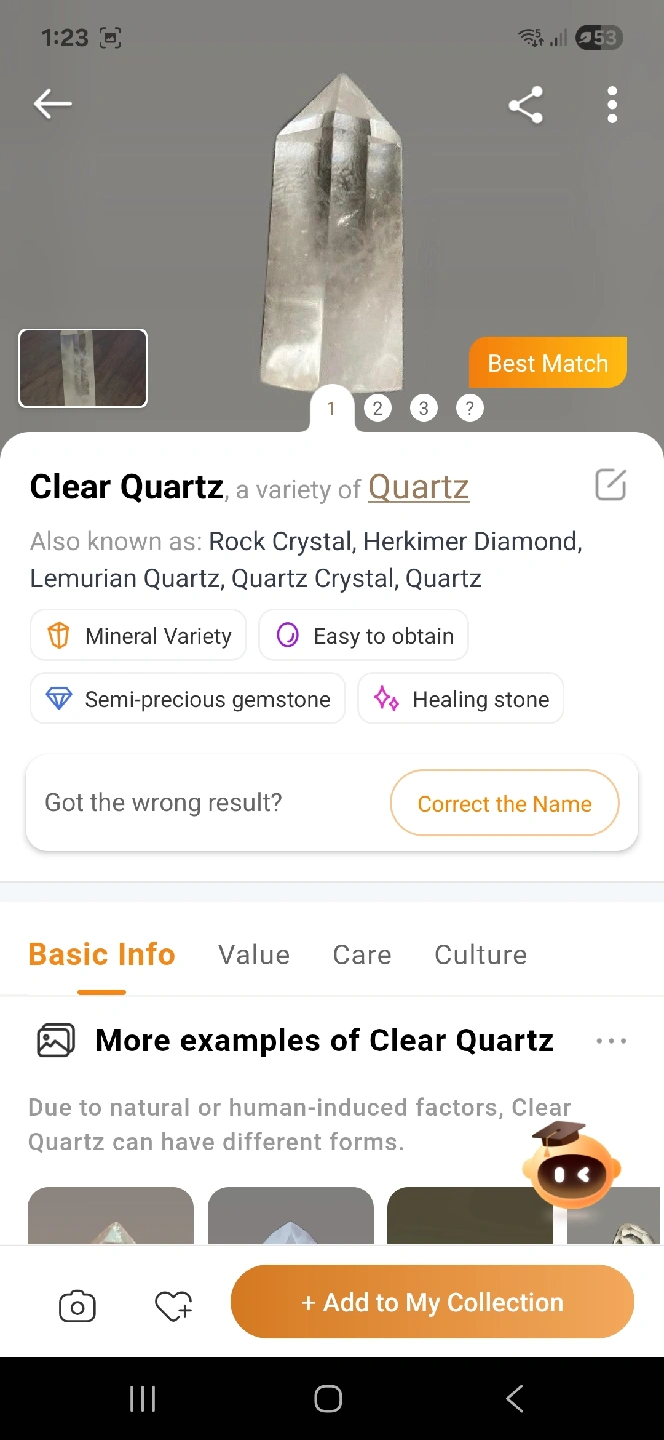Image resolution: width=664 pixels, height=1440 pixels.
Task: Tap the Semi-precious gemstone chip
Action: click(188, 699)
